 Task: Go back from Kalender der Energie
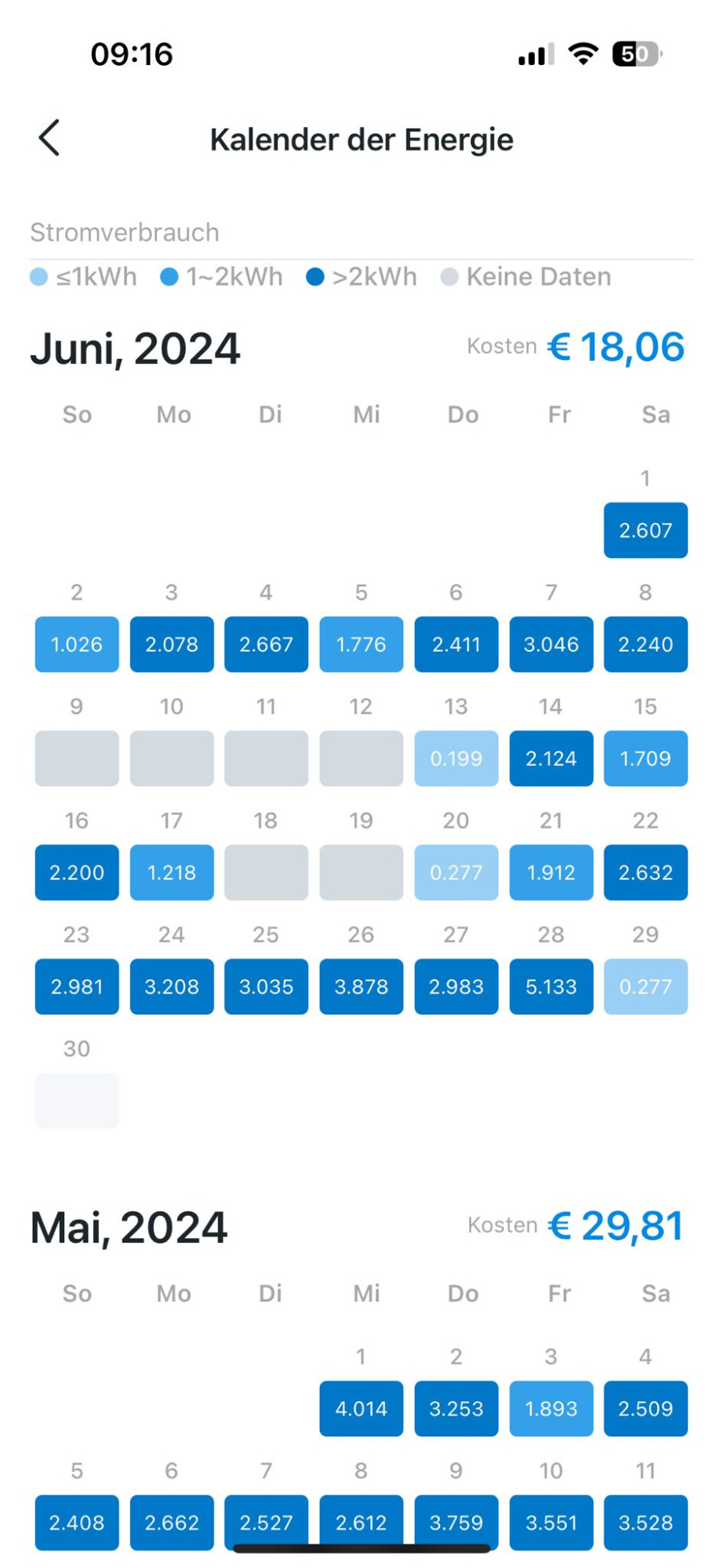[x=49, y=139]
